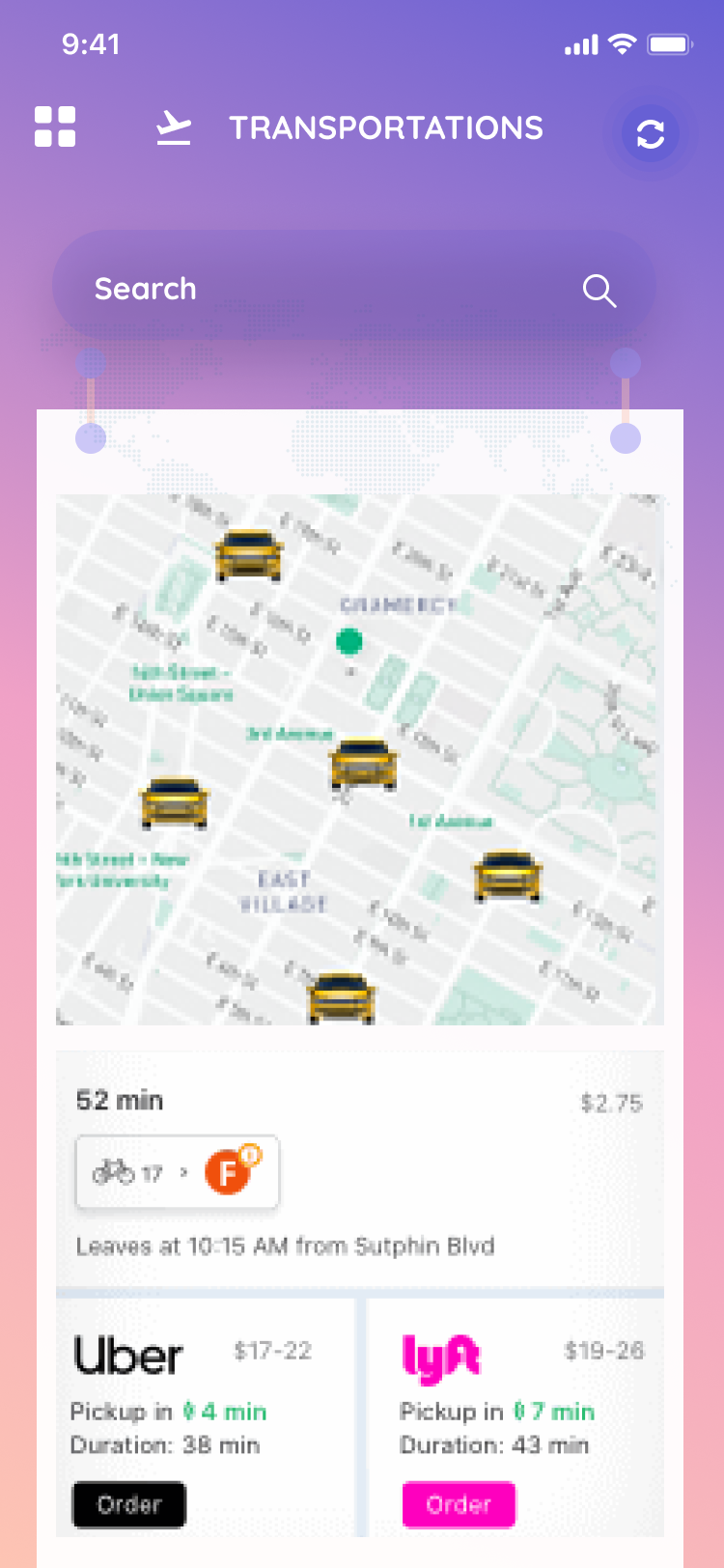Order a Lyft ride
The height and width of the screenshot is (1568, 724).
[x=459, y=1504]
